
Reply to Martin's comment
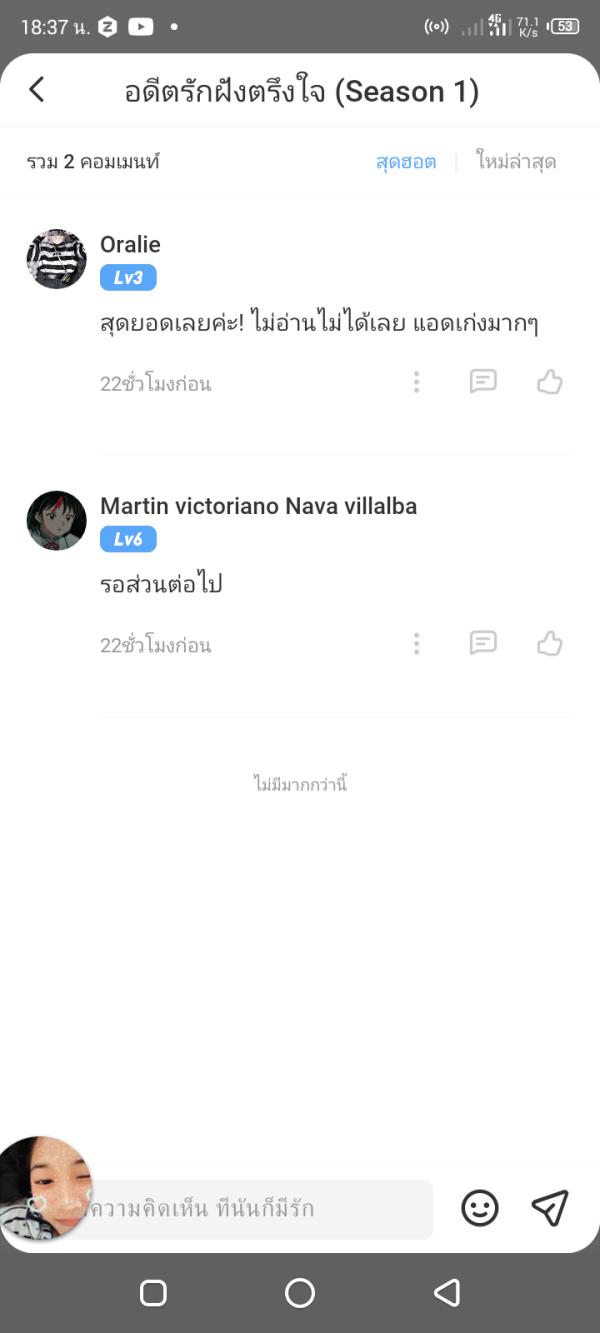pyautogui.click(x=483, y=644)
